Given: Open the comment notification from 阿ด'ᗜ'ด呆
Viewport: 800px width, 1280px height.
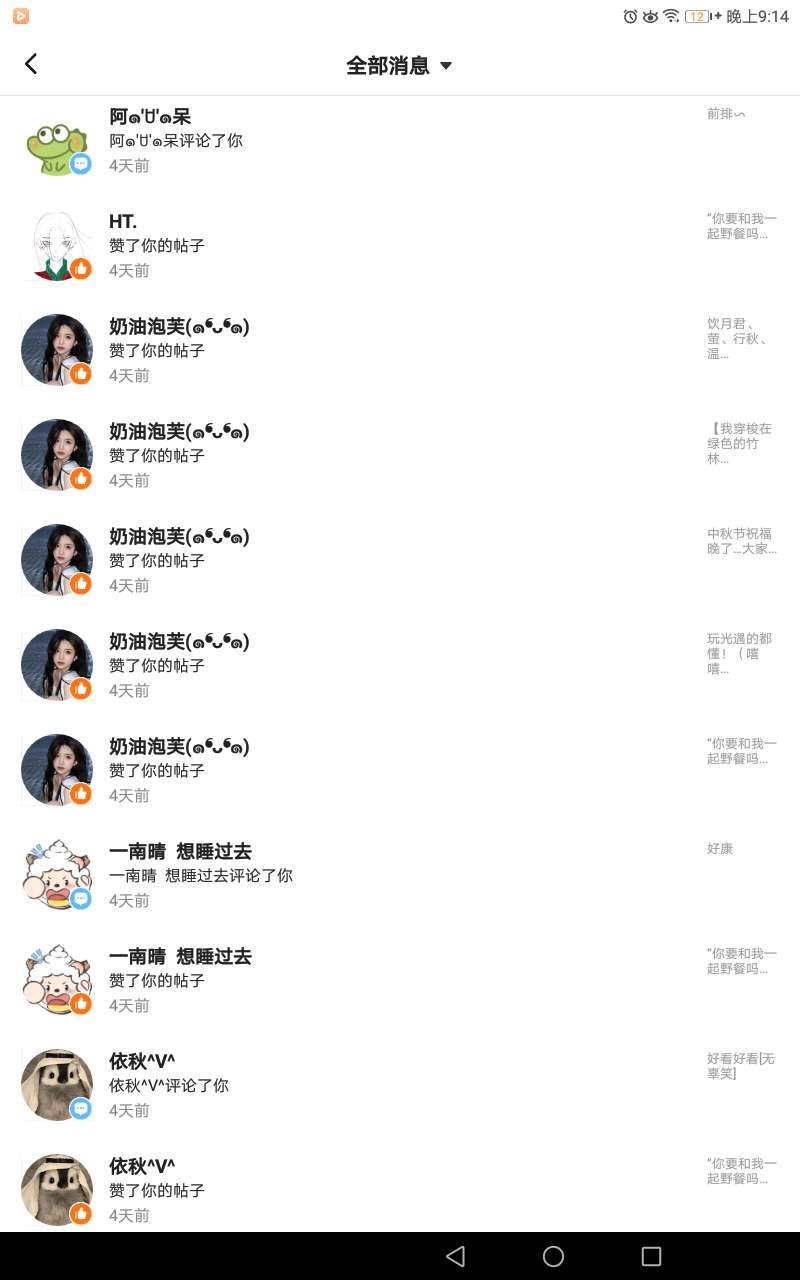Looking at the screenshot, I should click(400, 141).
